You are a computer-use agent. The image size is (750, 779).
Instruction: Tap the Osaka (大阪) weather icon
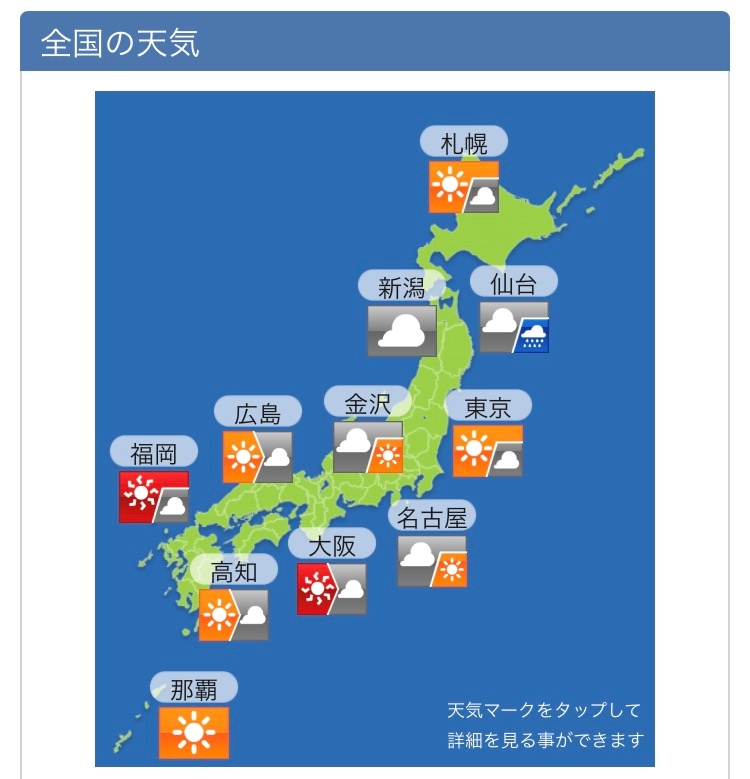(x=332, y=589)
